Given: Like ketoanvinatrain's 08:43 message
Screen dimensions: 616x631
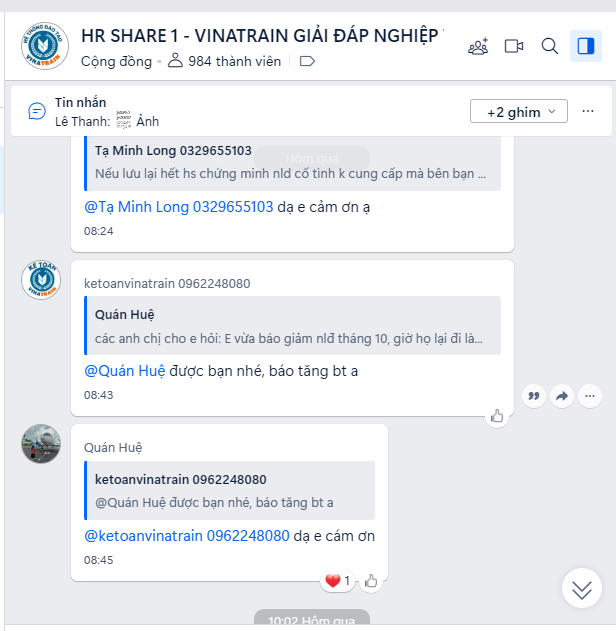Looking at the screenshot, I should click(496, 416).
